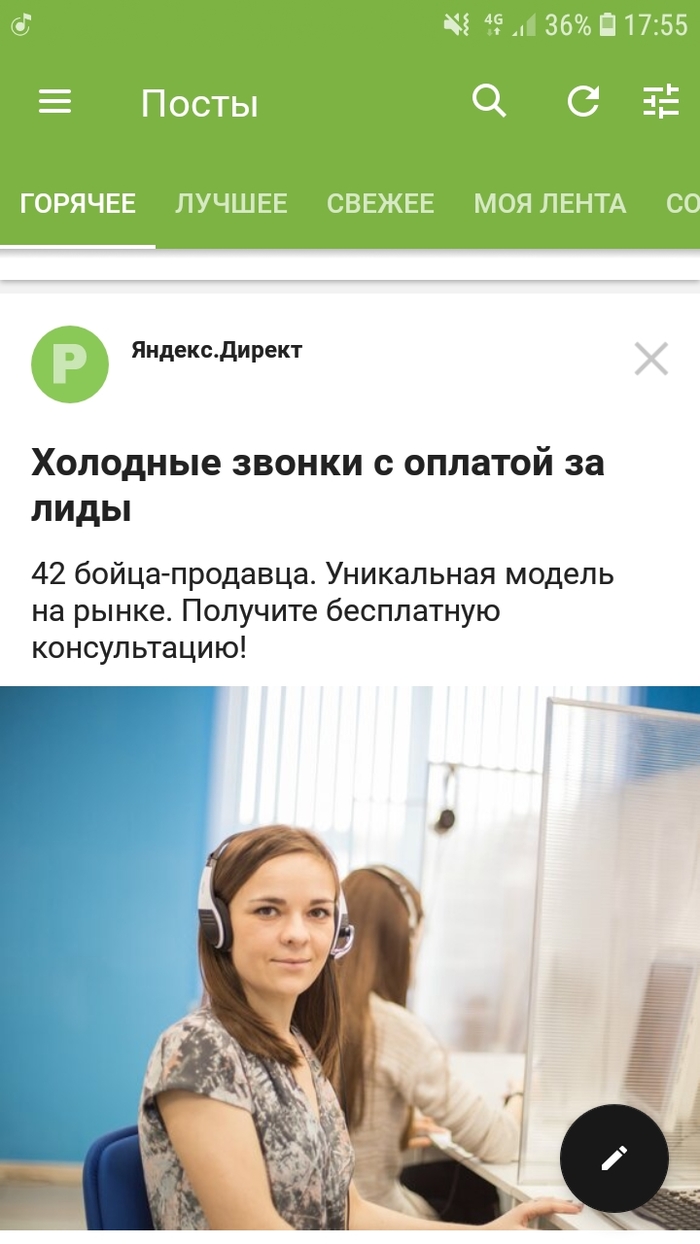Switch to the Моя лента tab

click(x=550, y=204)
